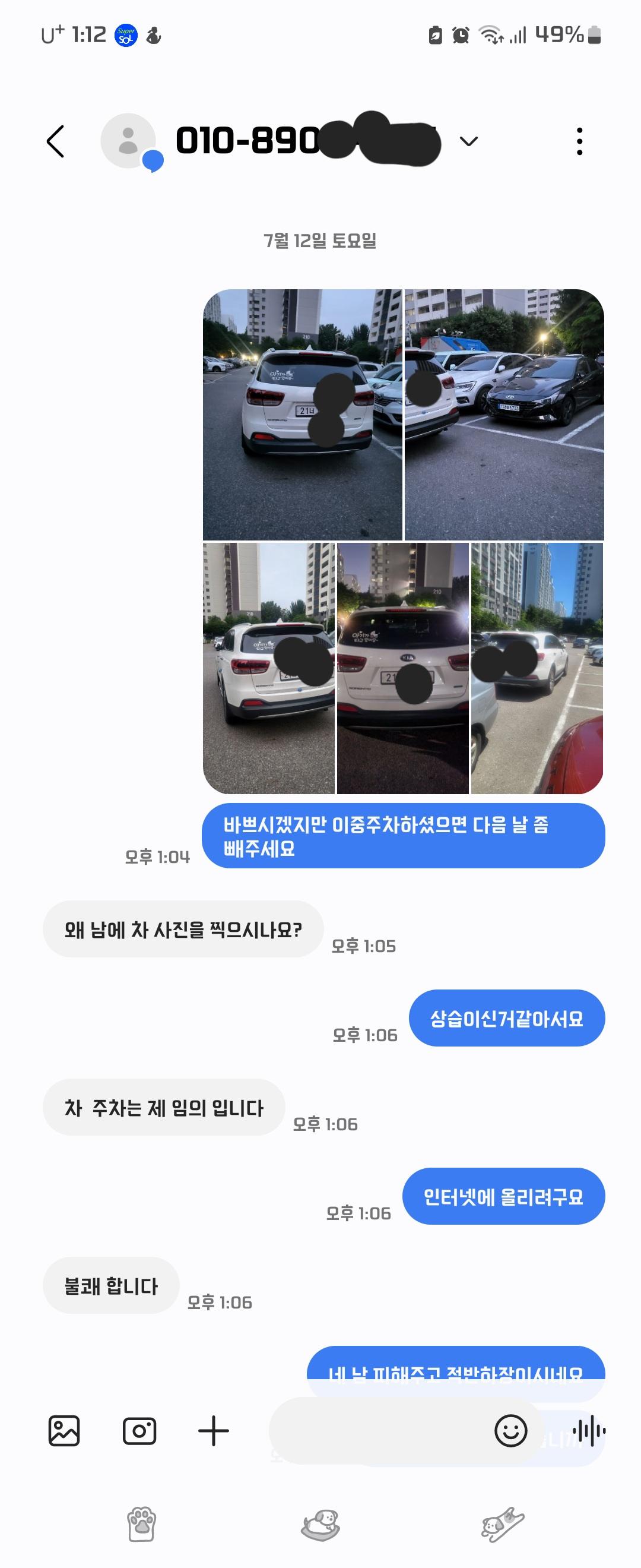Open the three-dot overflow menu
The height and width of the screenshot is (1568, 641).
tap(579, 141)
